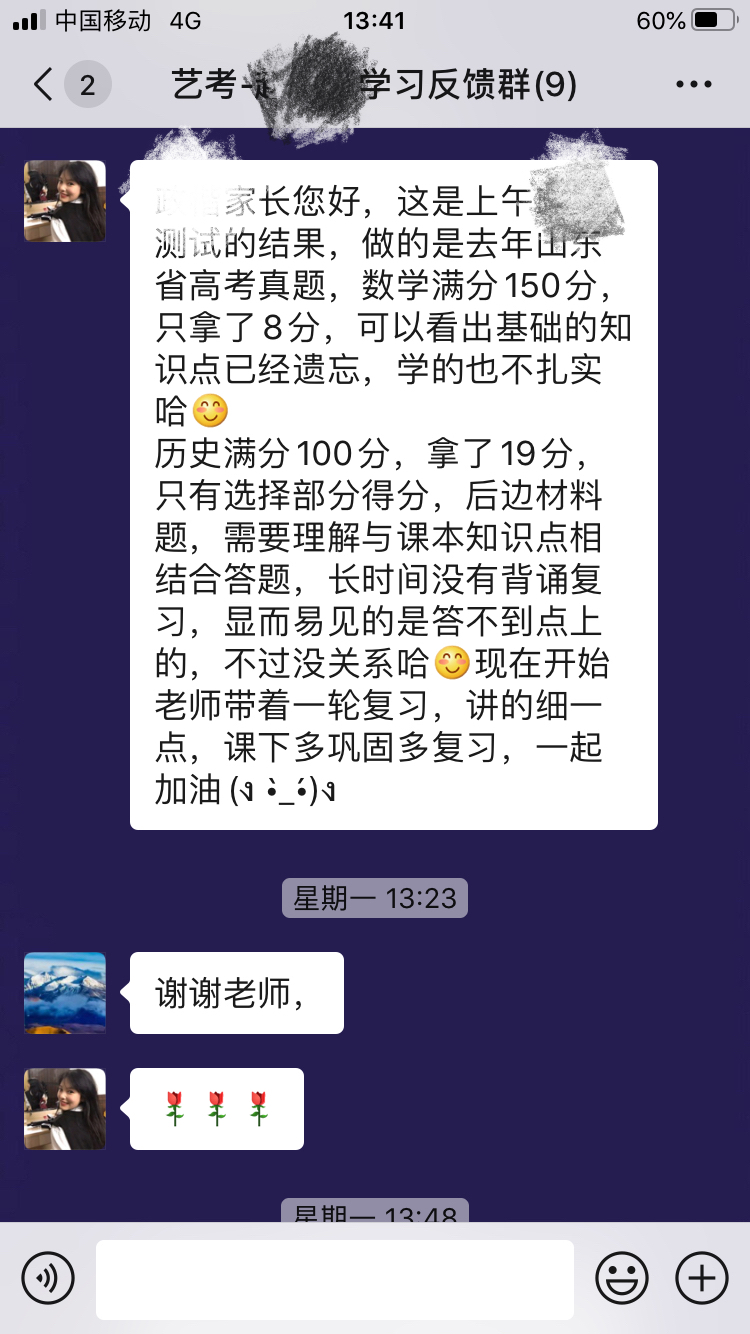Open the avatar of the 谢谢老师 sender

pyautogui.click(x=65, y=993)
